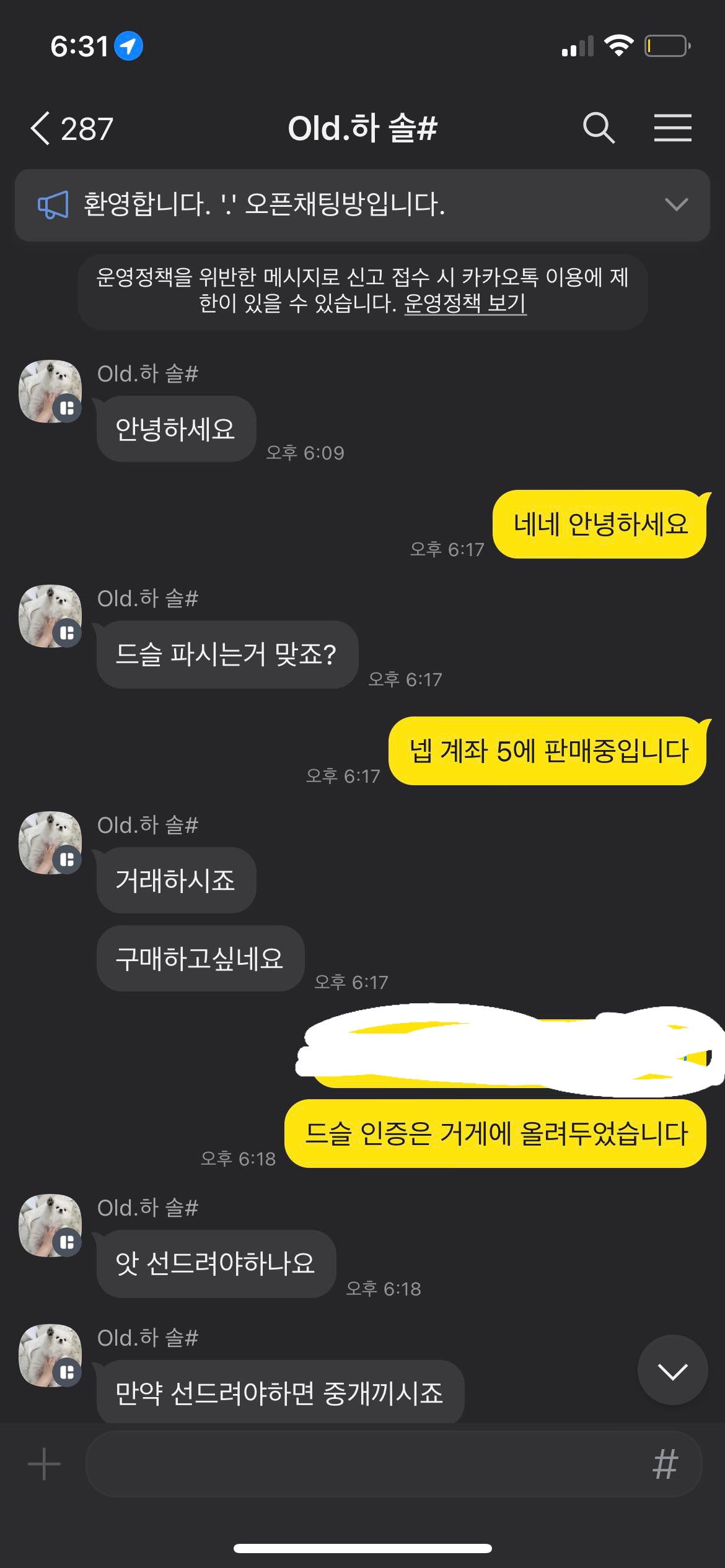Go back to the chat list
This screenshot has width=725, height=1568.
pos(42,129)
